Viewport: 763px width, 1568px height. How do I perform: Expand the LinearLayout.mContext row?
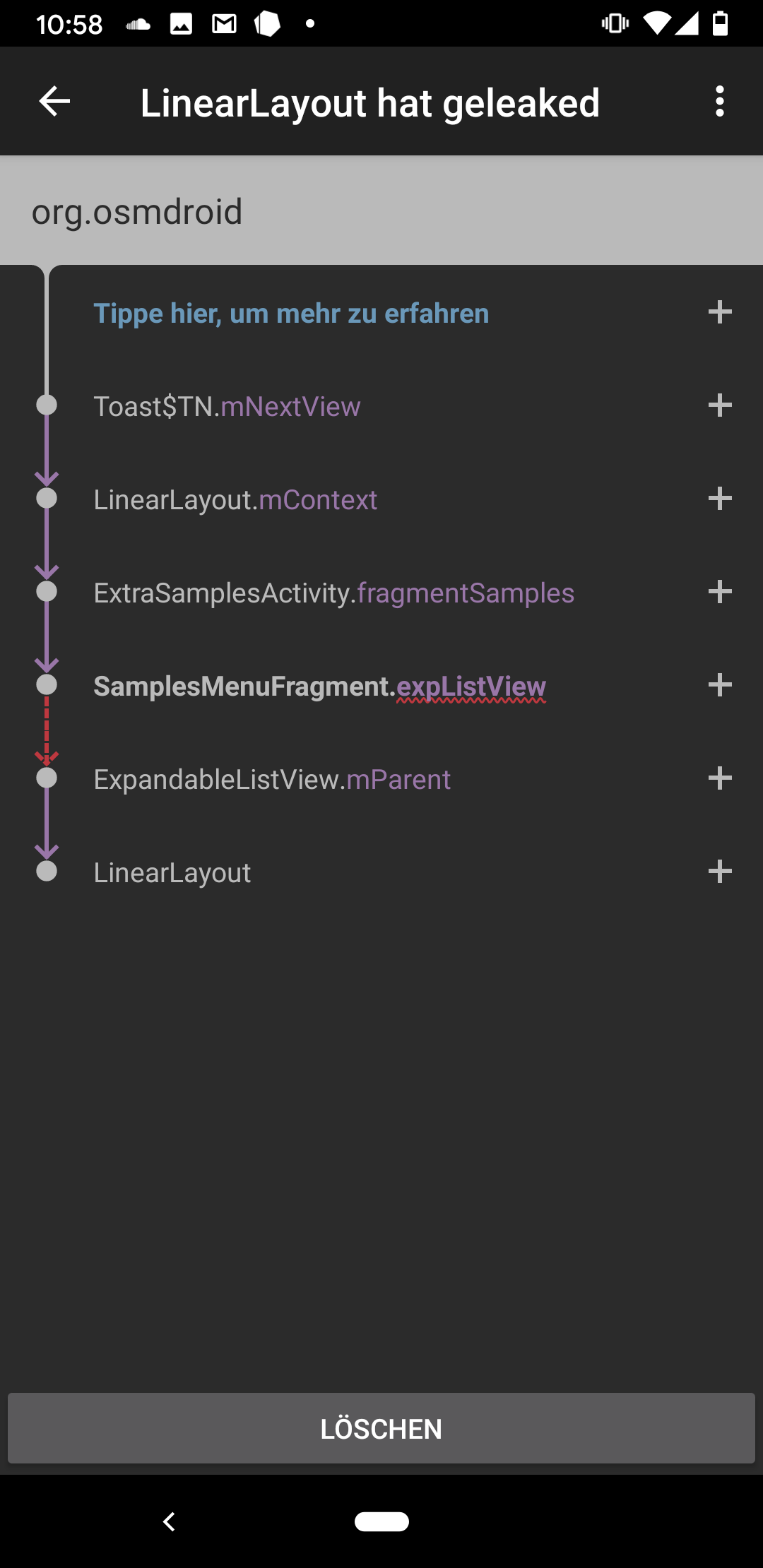point(719,499)
